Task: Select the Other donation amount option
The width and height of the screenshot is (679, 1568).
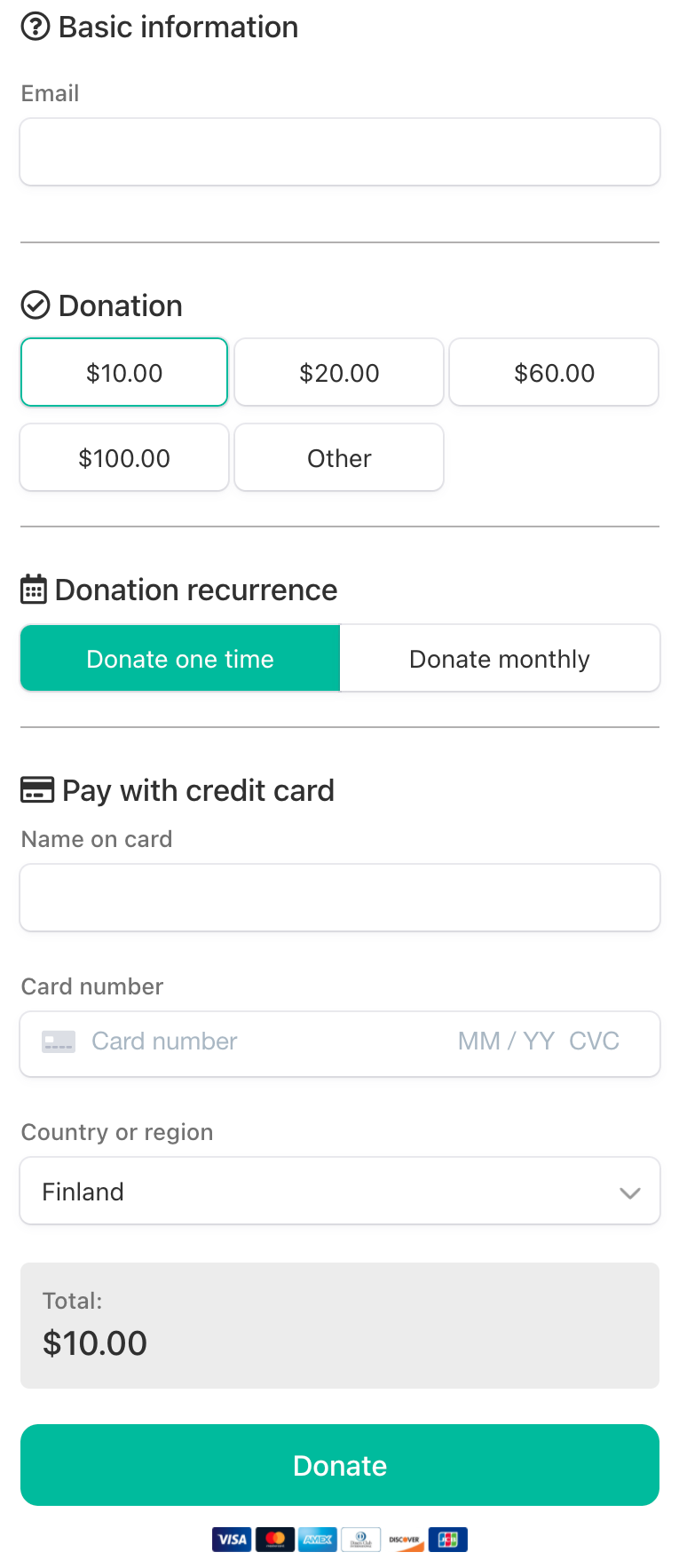Action: (x=339, y=457)
